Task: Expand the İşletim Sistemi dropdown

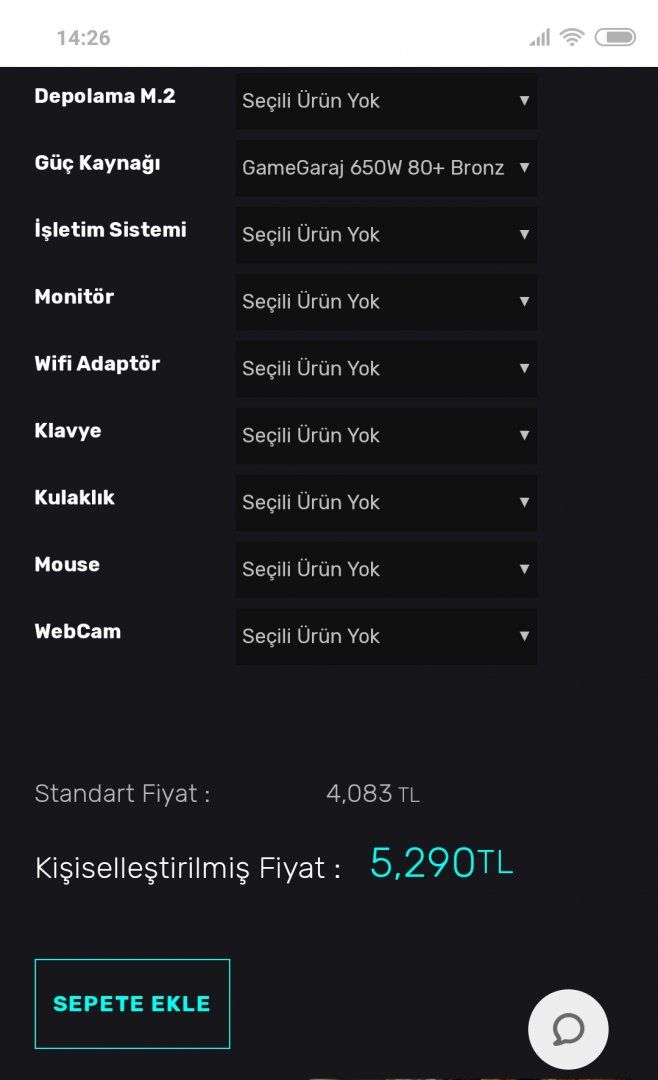Action: tap(386, 235)
